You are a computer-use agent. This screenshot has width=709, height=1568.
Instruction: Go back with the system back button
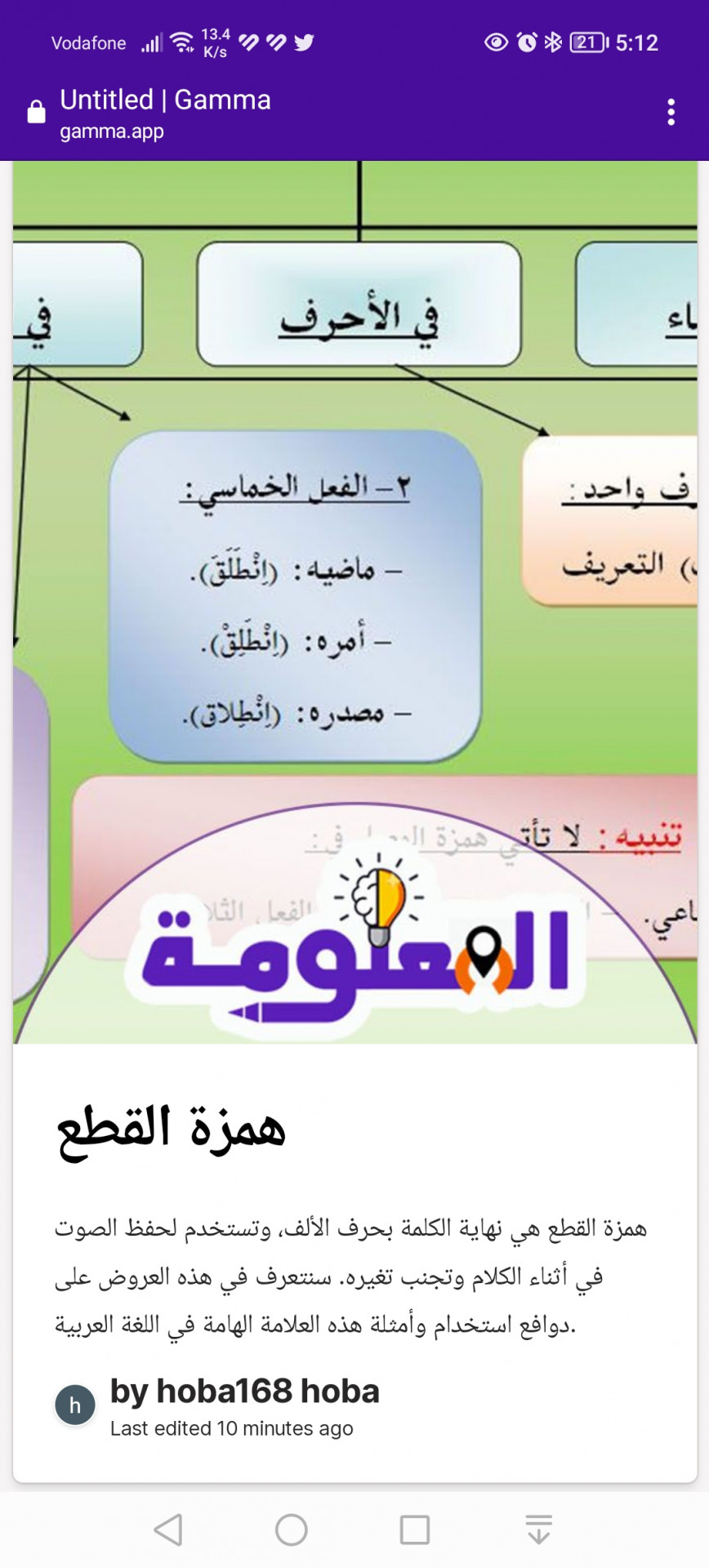coord(168,1530)
